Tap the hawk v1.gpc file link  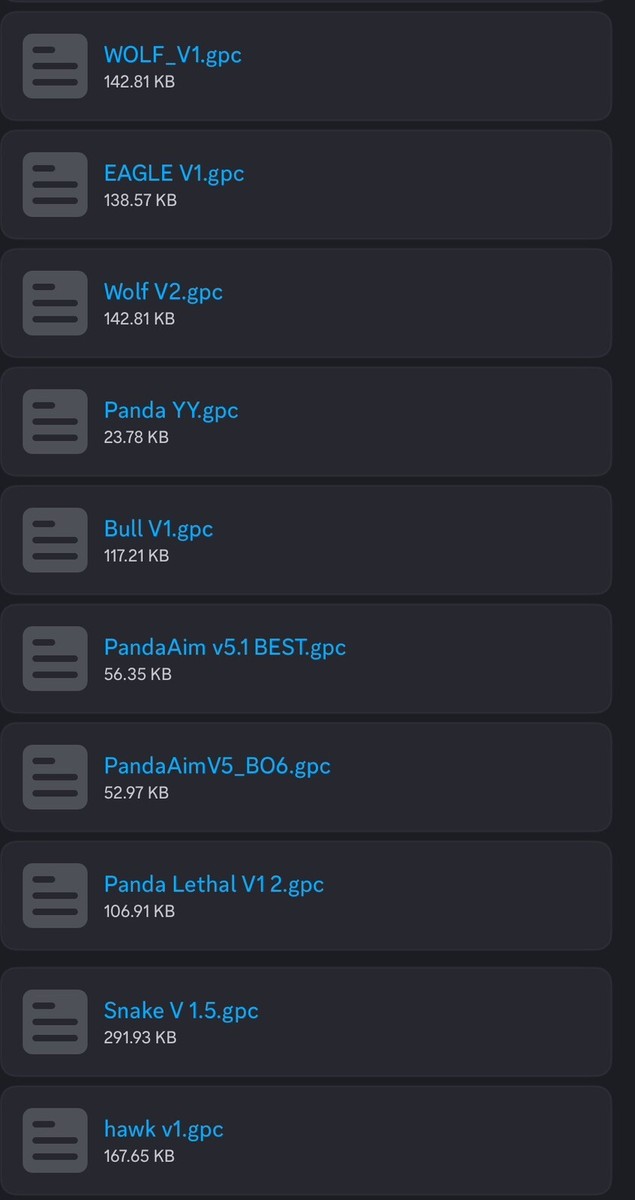163,1129
